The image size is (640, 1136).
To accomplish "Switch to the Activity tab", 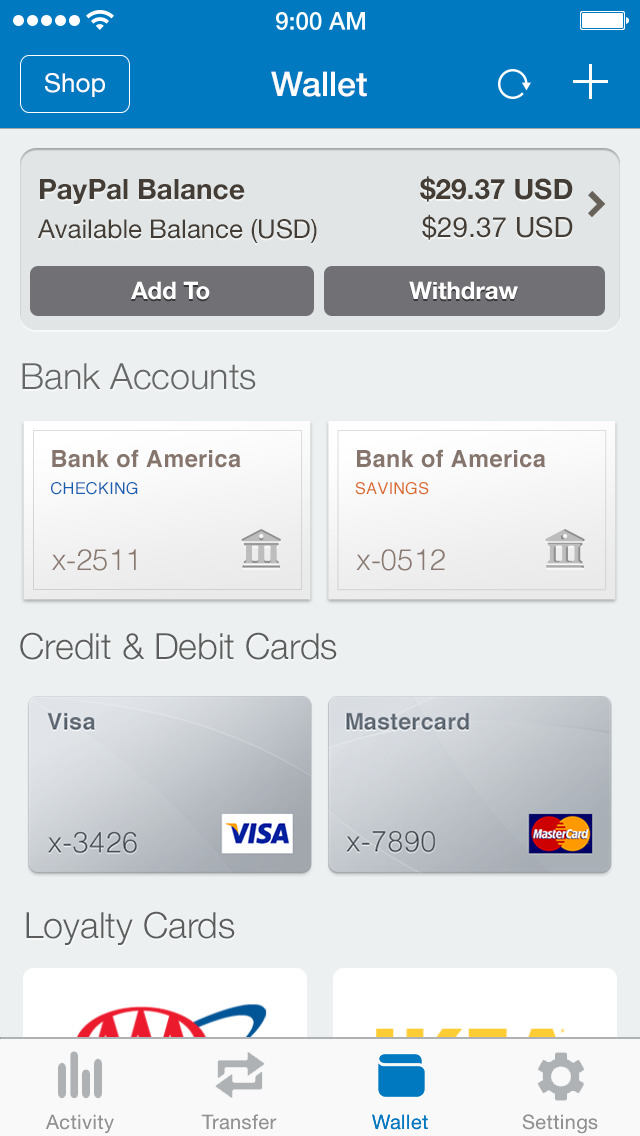I will point(80,1092).
